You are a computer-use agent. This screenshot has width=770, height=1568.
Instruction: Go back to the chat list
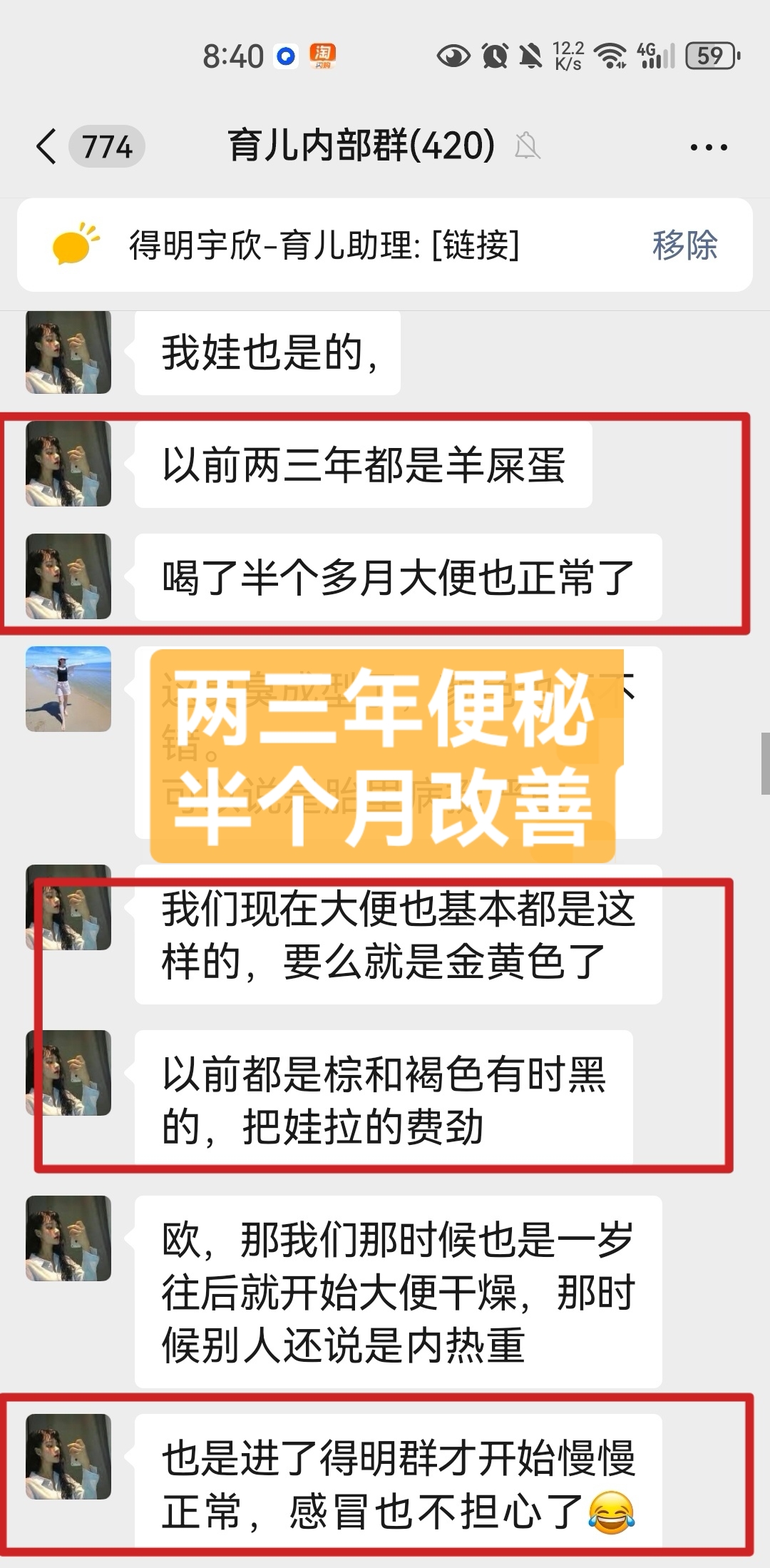point(47,147)
